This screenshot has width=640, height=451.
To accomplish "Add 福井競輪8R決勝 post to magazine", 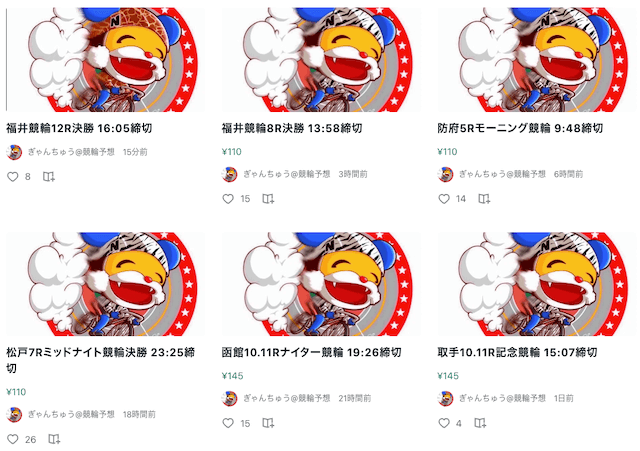I will point(268,199).
